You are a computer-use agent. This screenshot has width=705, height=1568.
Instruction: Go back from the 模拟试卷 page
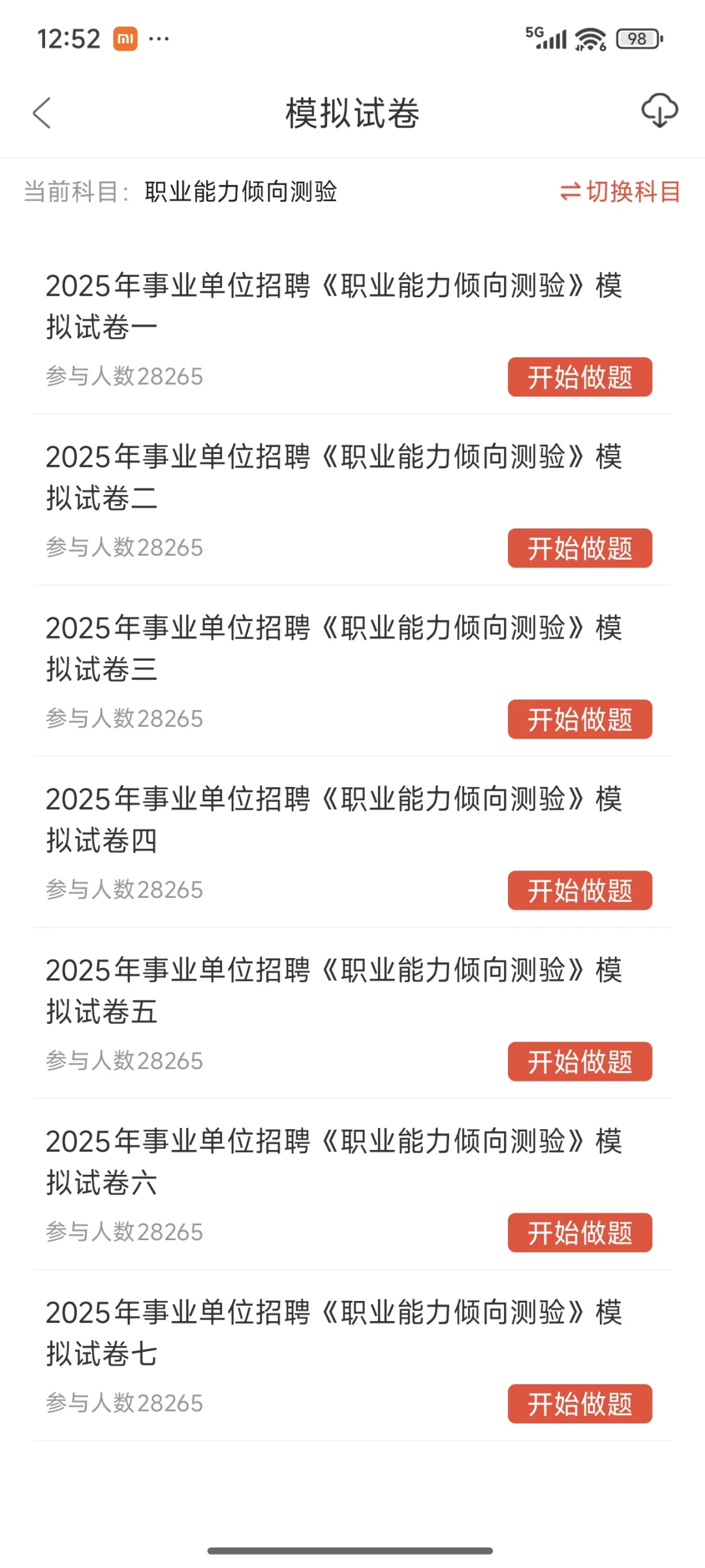(x=42, y=113)
